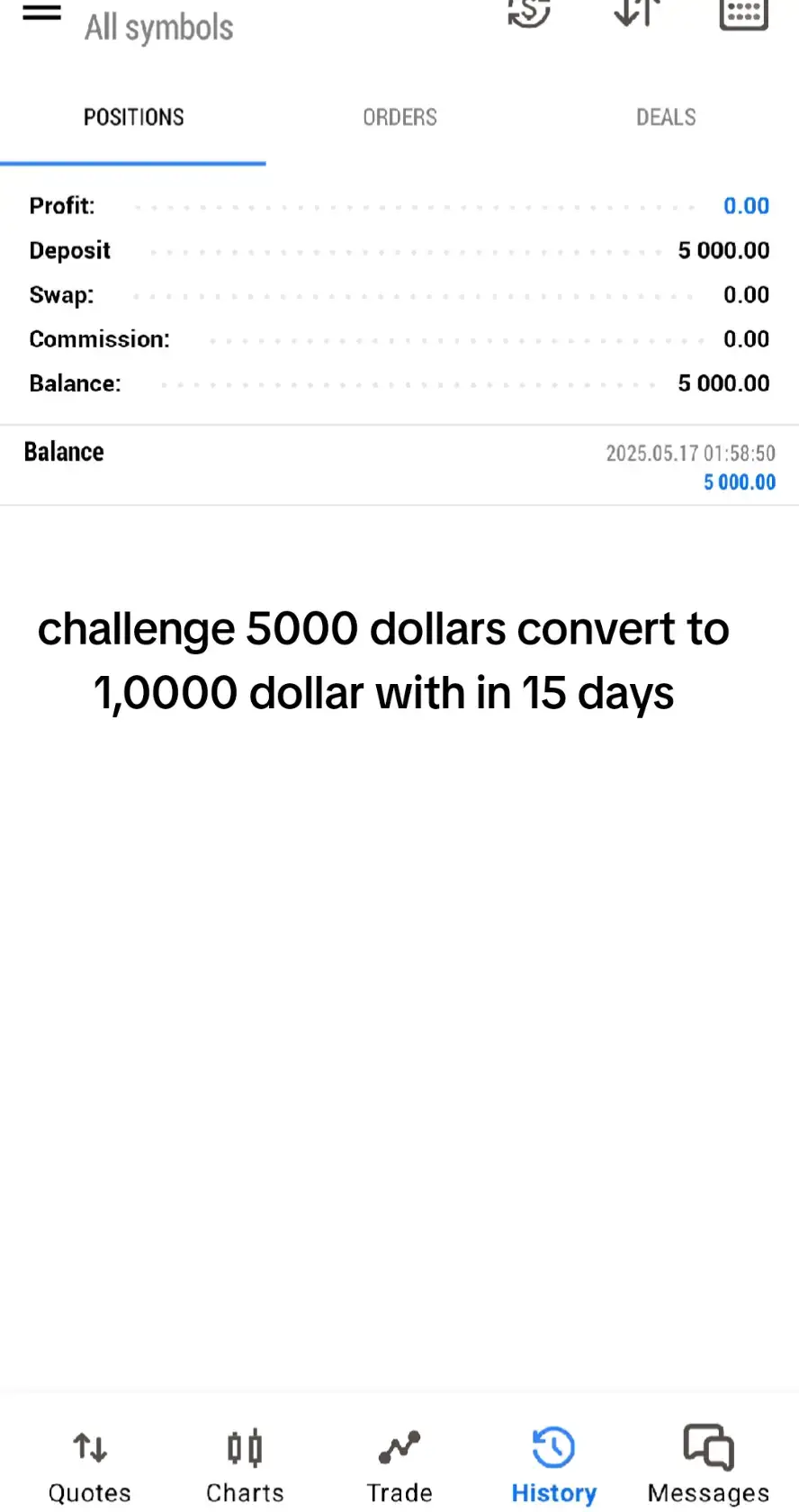Switch to the Positions tab

point(133,117)
